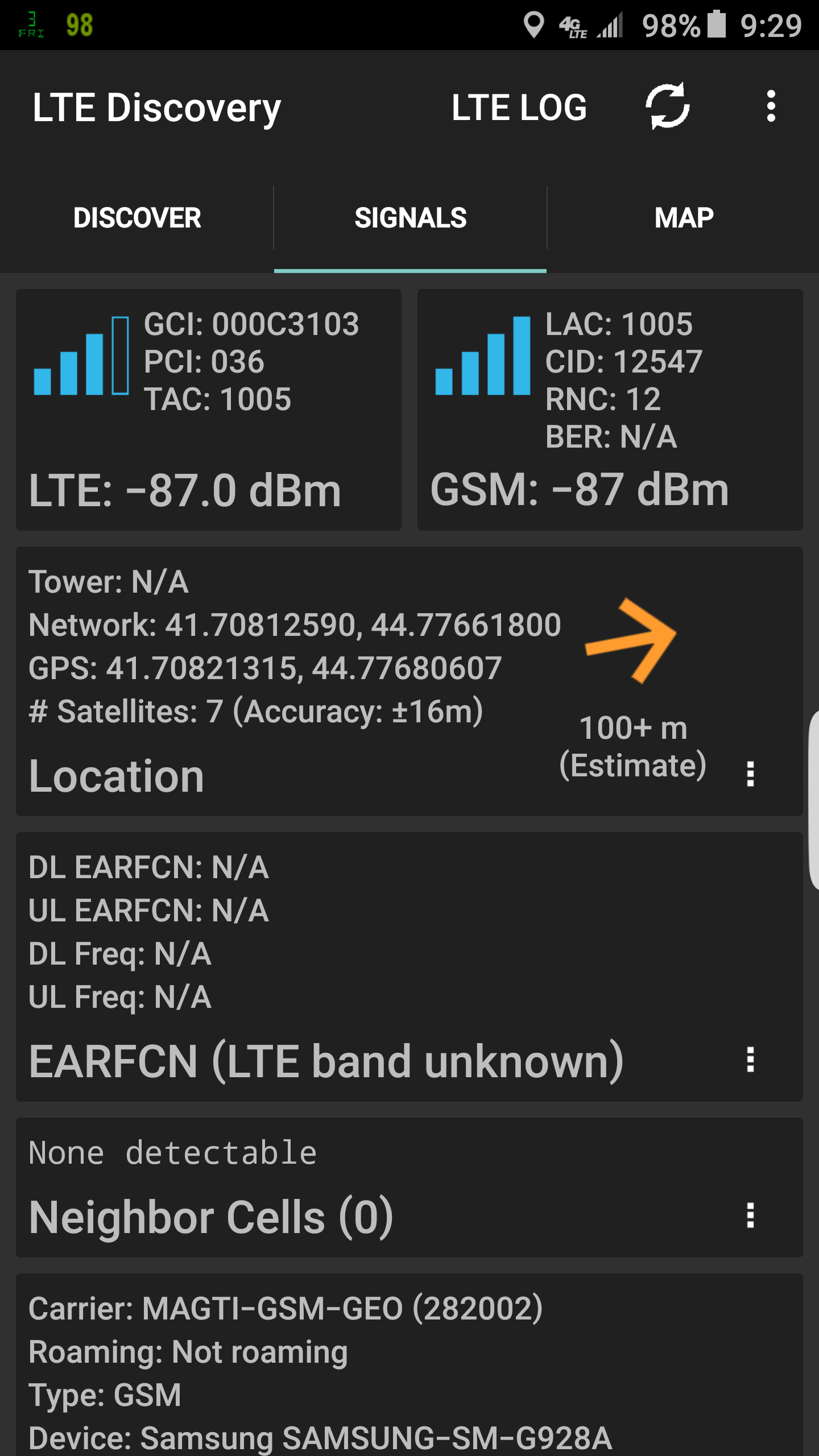Switch to the Discover tab
Image resolution: width=819 pixels, height=1456 pixels.
click(x=137, y=218)
